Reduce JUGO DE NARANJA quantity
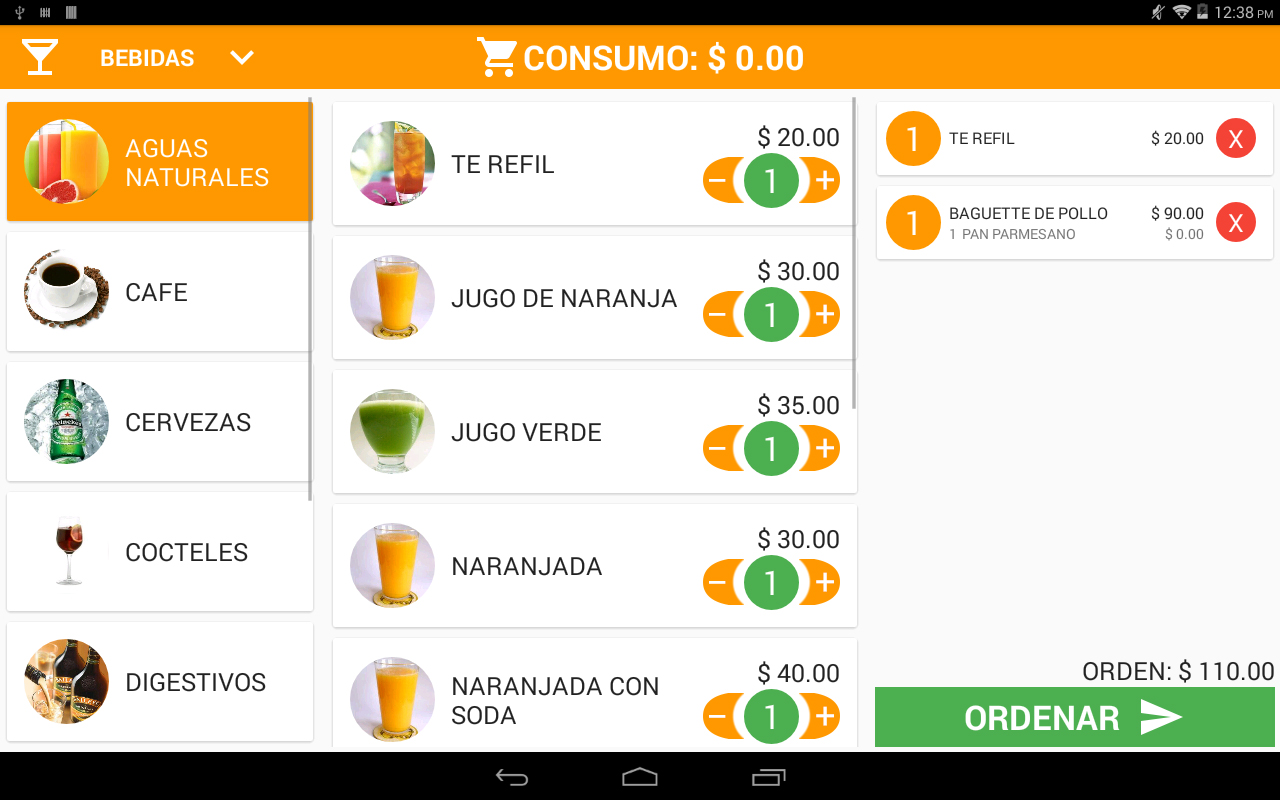The image size is (1280, 800). coord(716,315)
